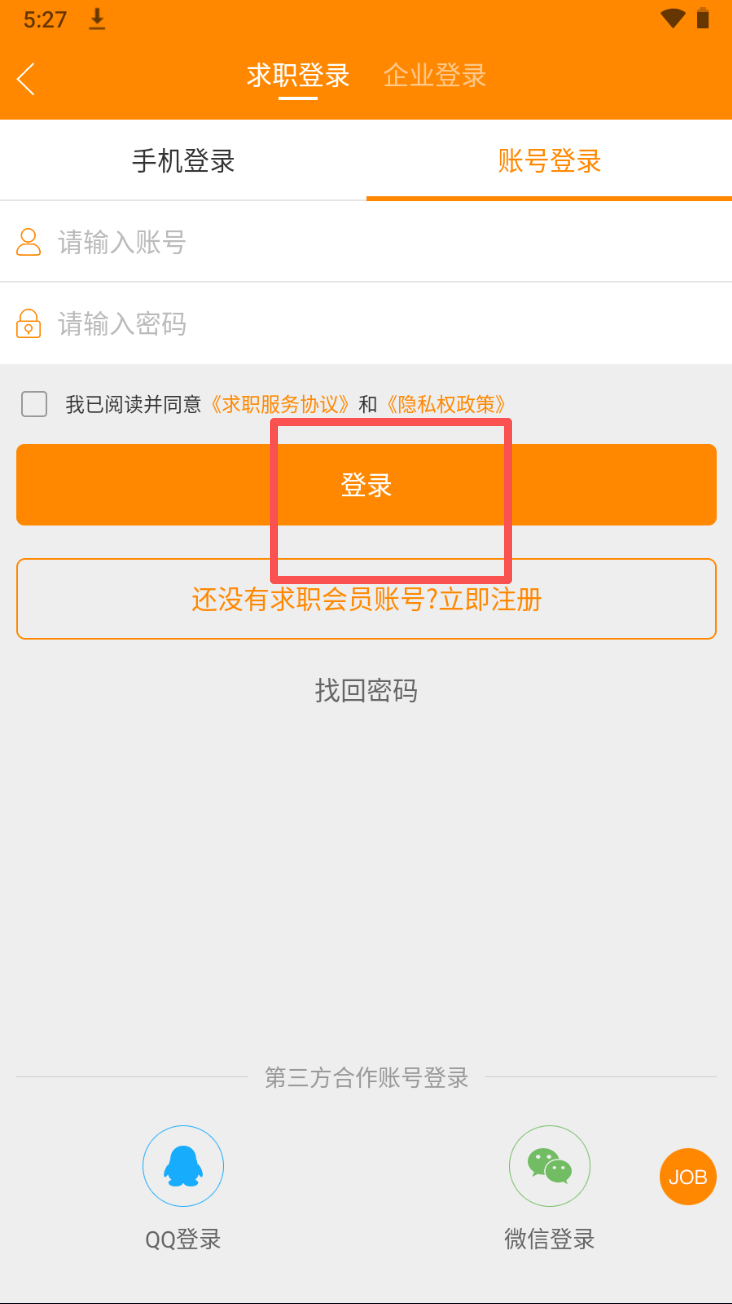Go back using the top-left arrow
Screen dimensions: 732x1304
[x=27, y=78]
